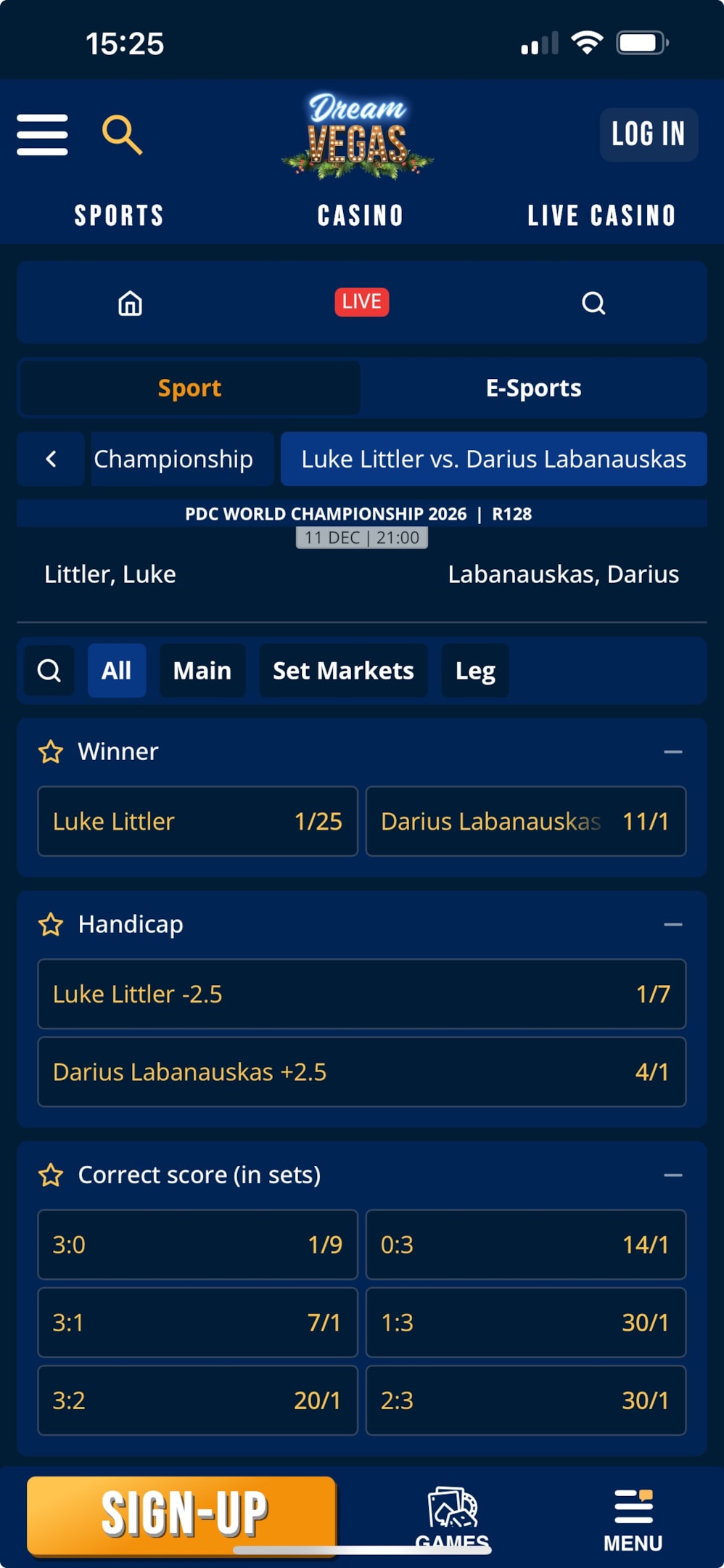Open the LIVE CASINO section
Viewport: 724px width, 1568px height.
pos(601,216)
